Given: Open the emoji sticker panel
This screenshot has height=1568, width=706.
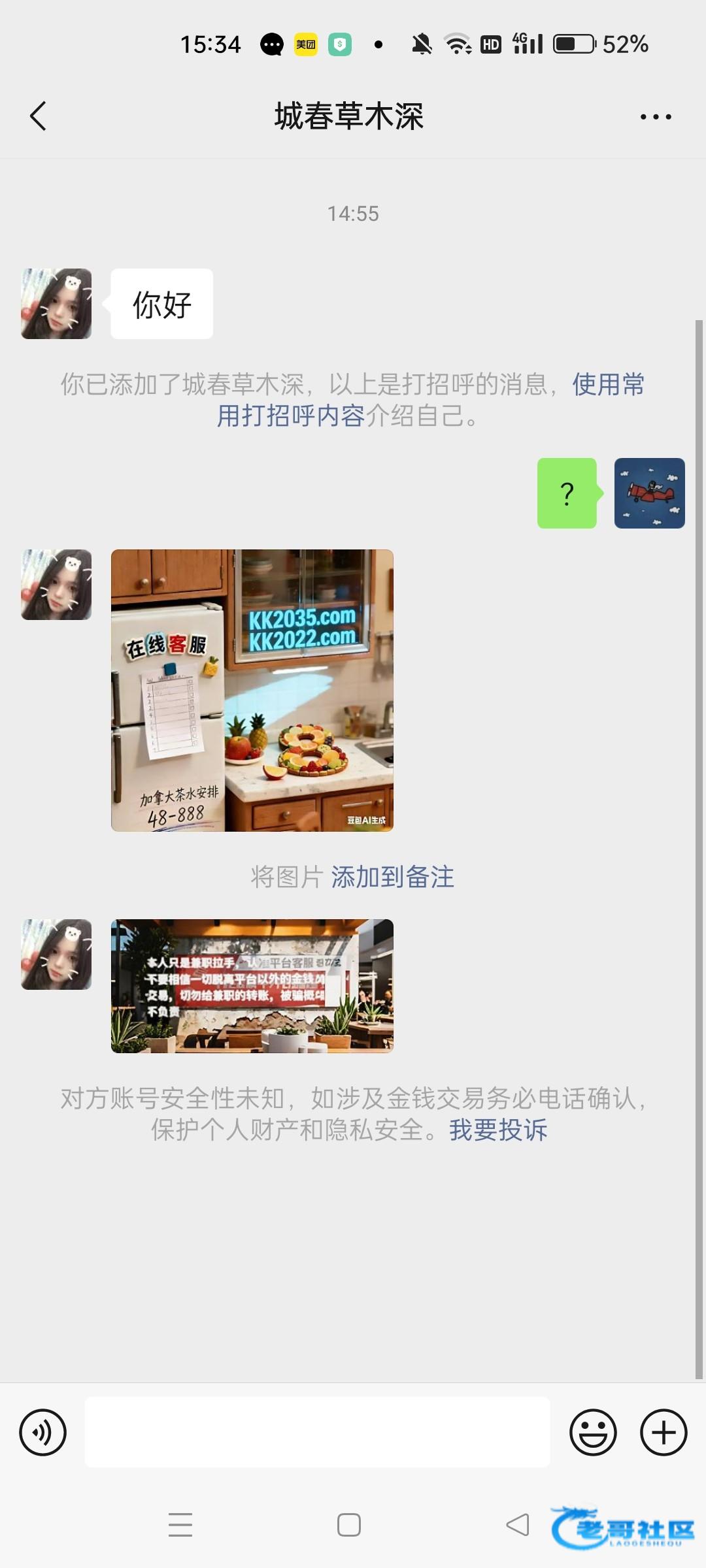Looking at the screenshot, I should tap(593, 1433).
